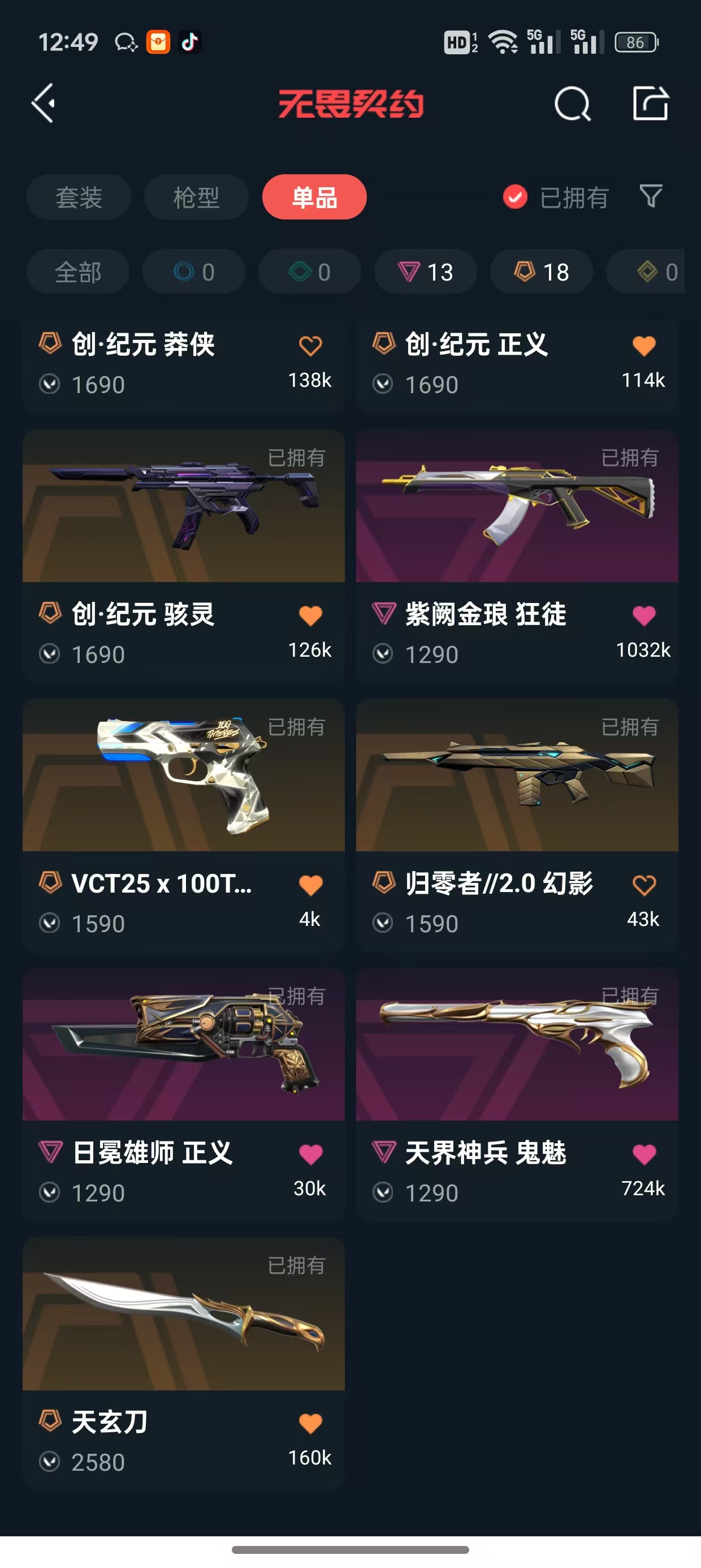The height and width of the screenshot is (1568, 701).
Task: Open the filter funnel icon
Action: 651,196
